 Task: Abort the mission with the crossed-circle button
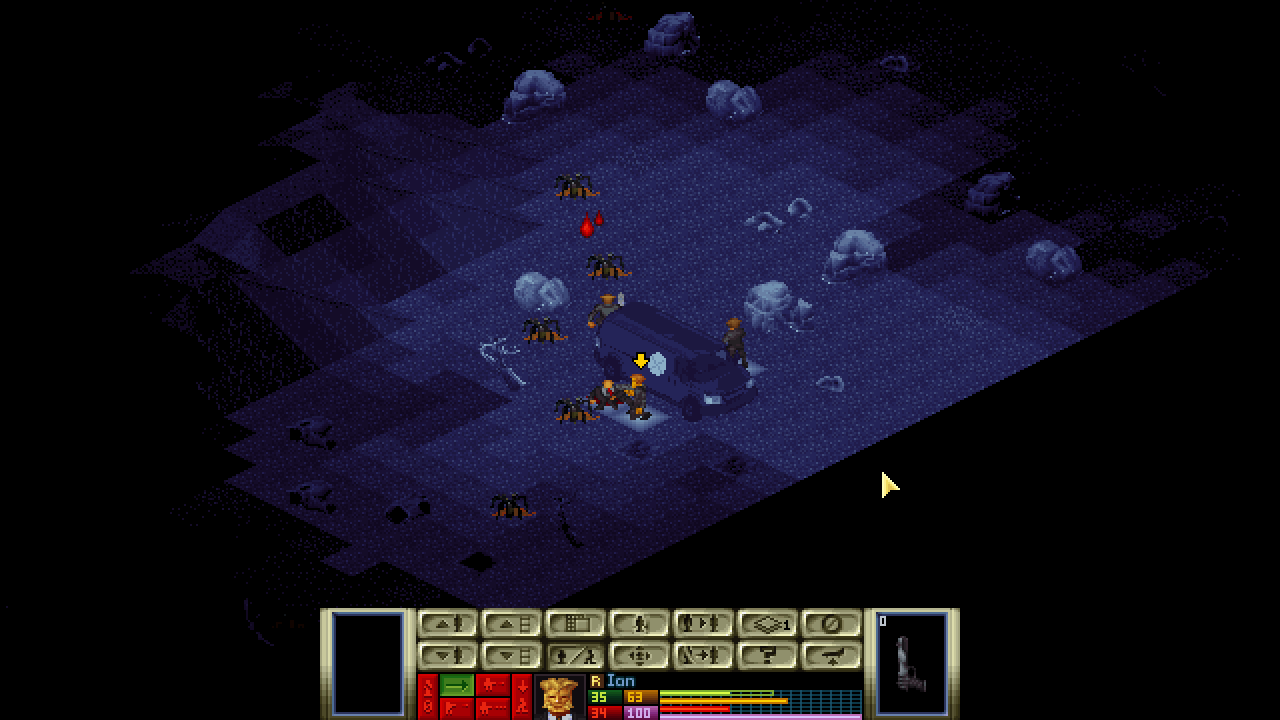point(831,624)
